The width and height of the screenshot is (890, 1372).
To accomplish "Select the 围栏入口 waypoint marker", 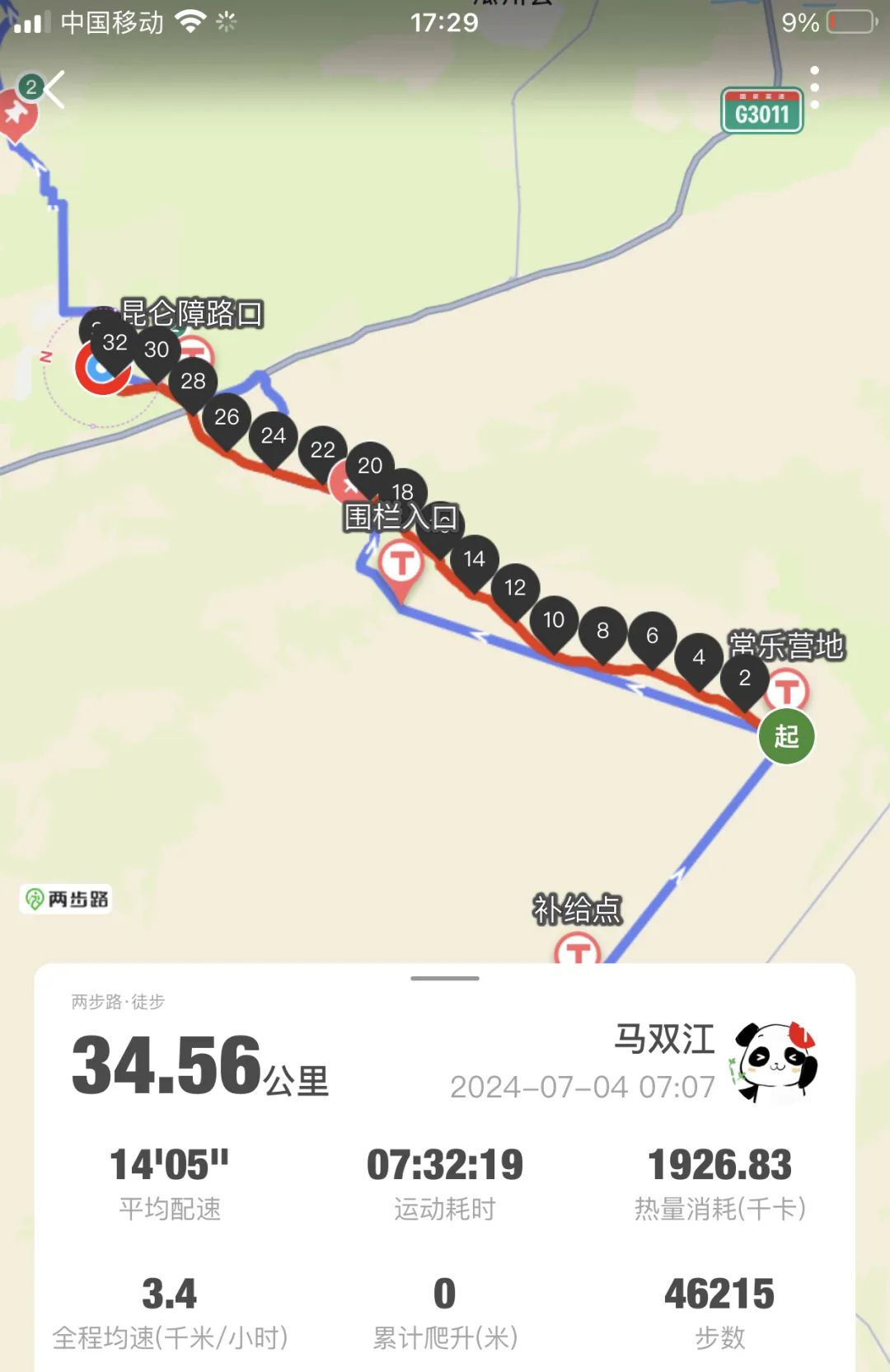I will pyautogui.click(x=401, y=565).
